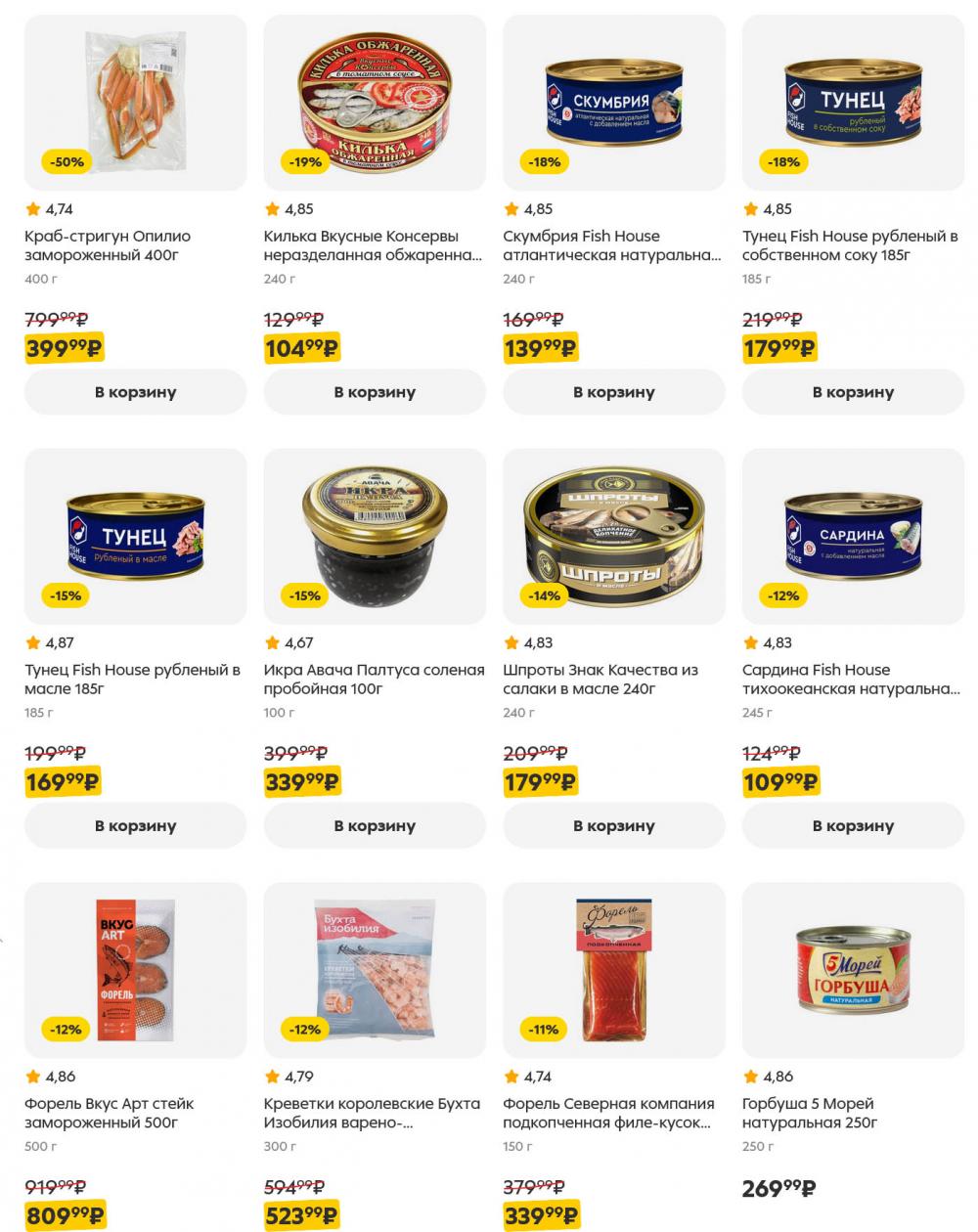
Task: Add Шпроты Знак Качества to cart
Action: click(613, 825)
